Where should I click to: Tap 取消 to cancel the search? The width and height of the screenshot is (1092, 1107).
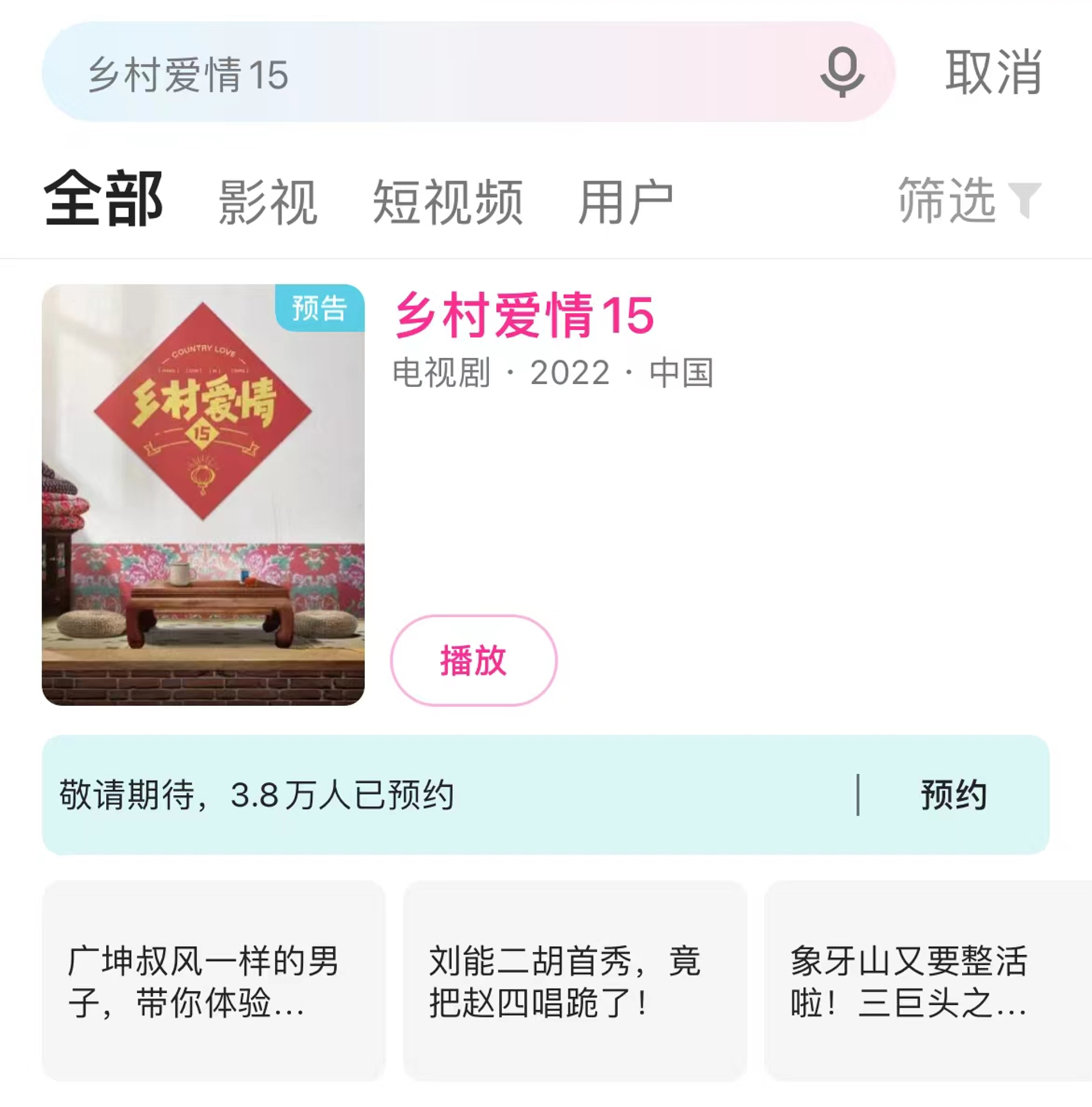tap(995, 74)
